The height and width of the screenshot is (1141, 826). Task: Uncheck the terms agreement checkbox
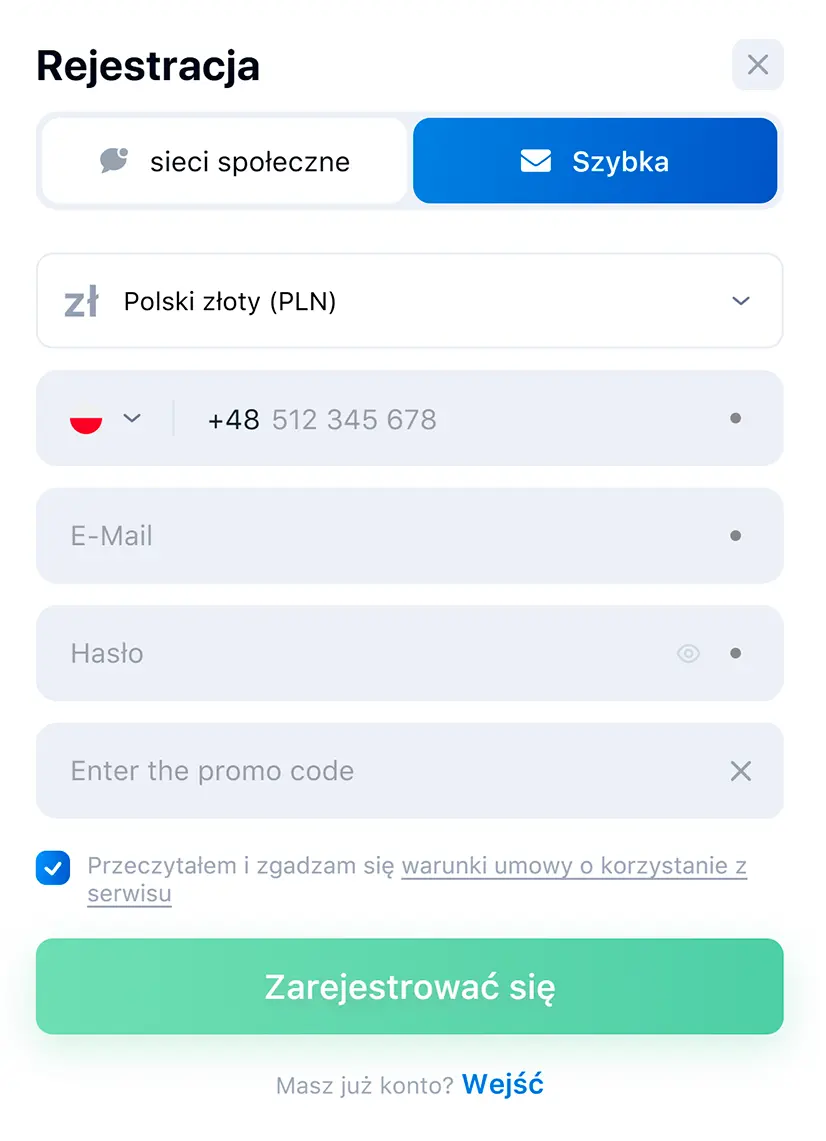click(53, 868)
